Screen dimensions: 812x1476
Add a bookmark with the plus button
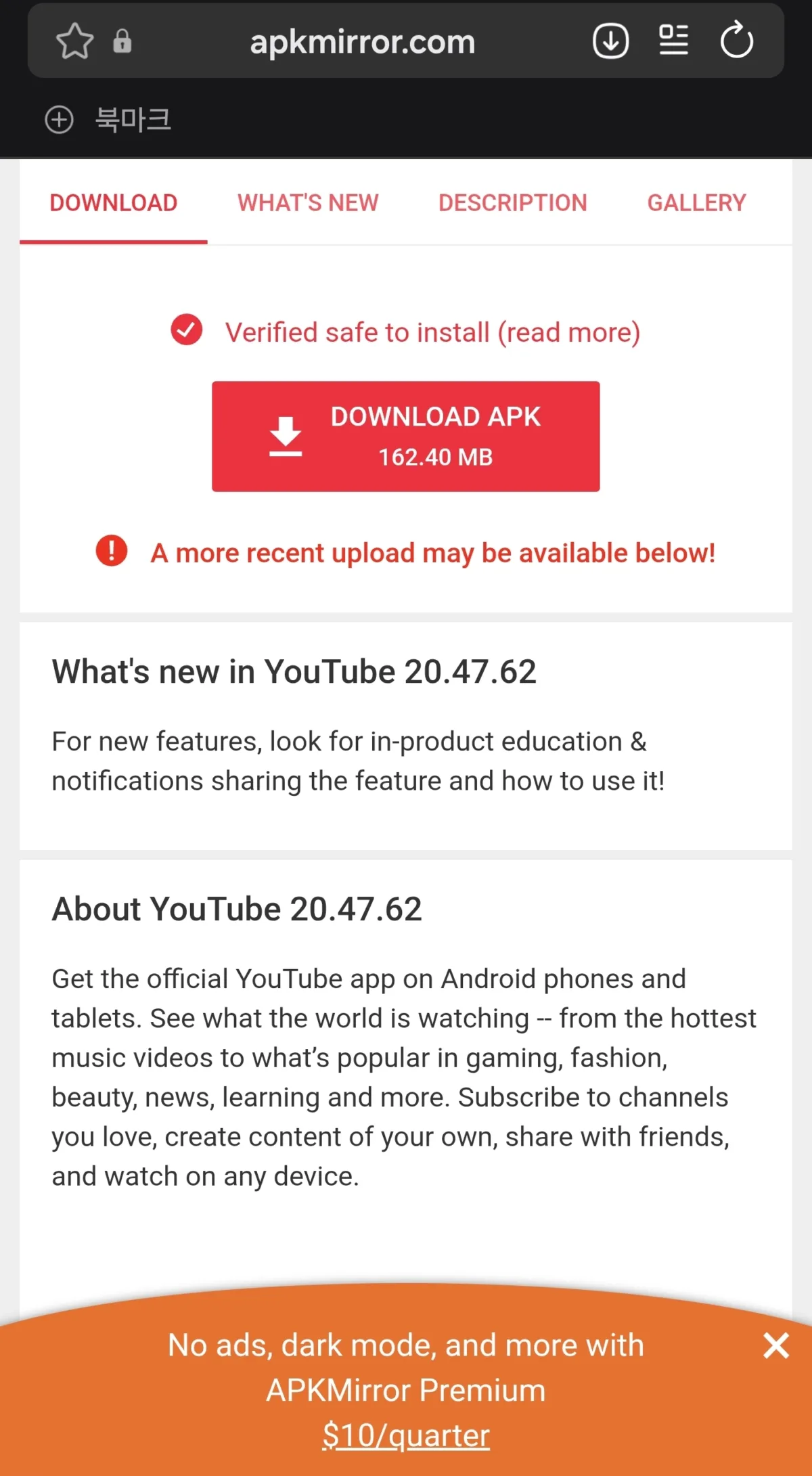[x=60, y=120]
